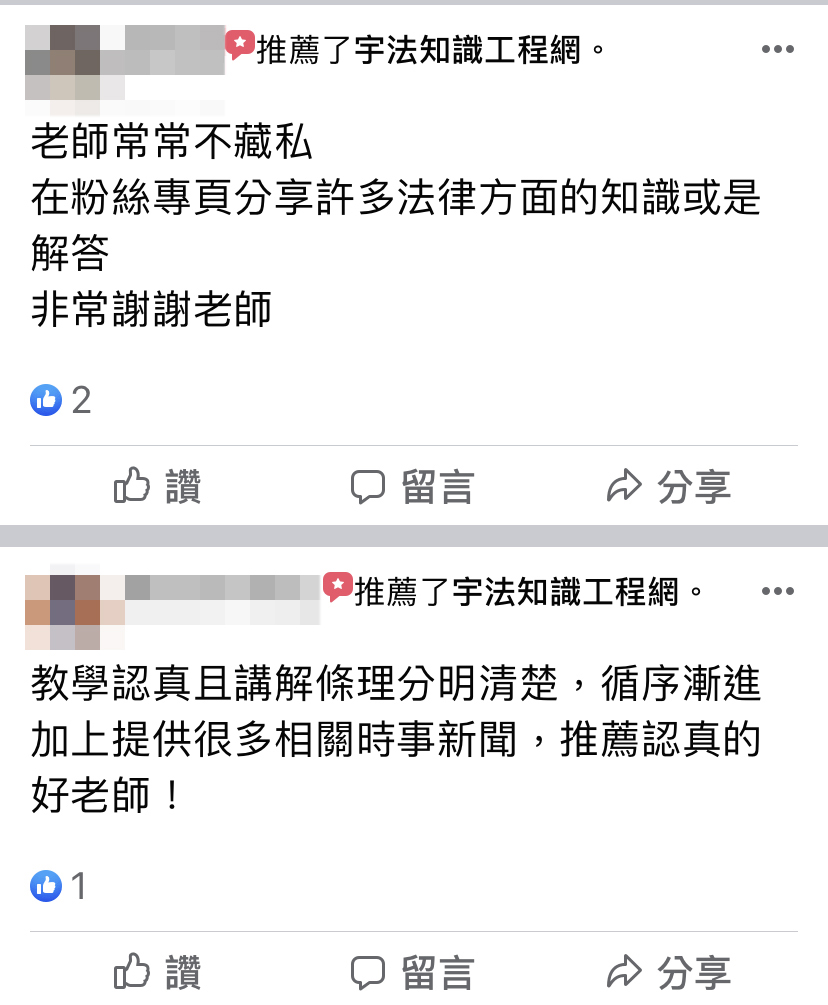View the 2 likes on first review
The width and height of the screenshot is (828, 1005).
tap(61, 401)
